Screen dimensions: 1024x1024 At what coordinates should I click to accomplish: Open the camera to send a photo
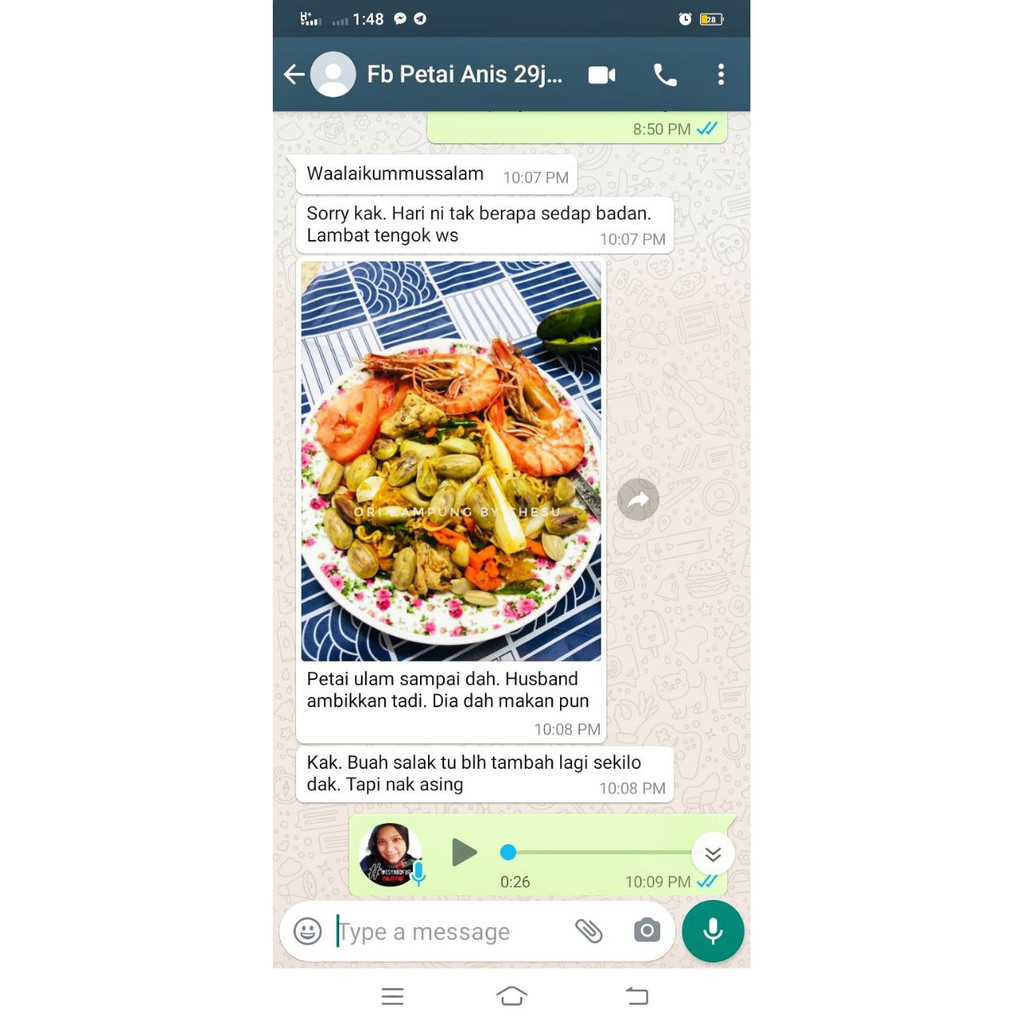(647, 931)
